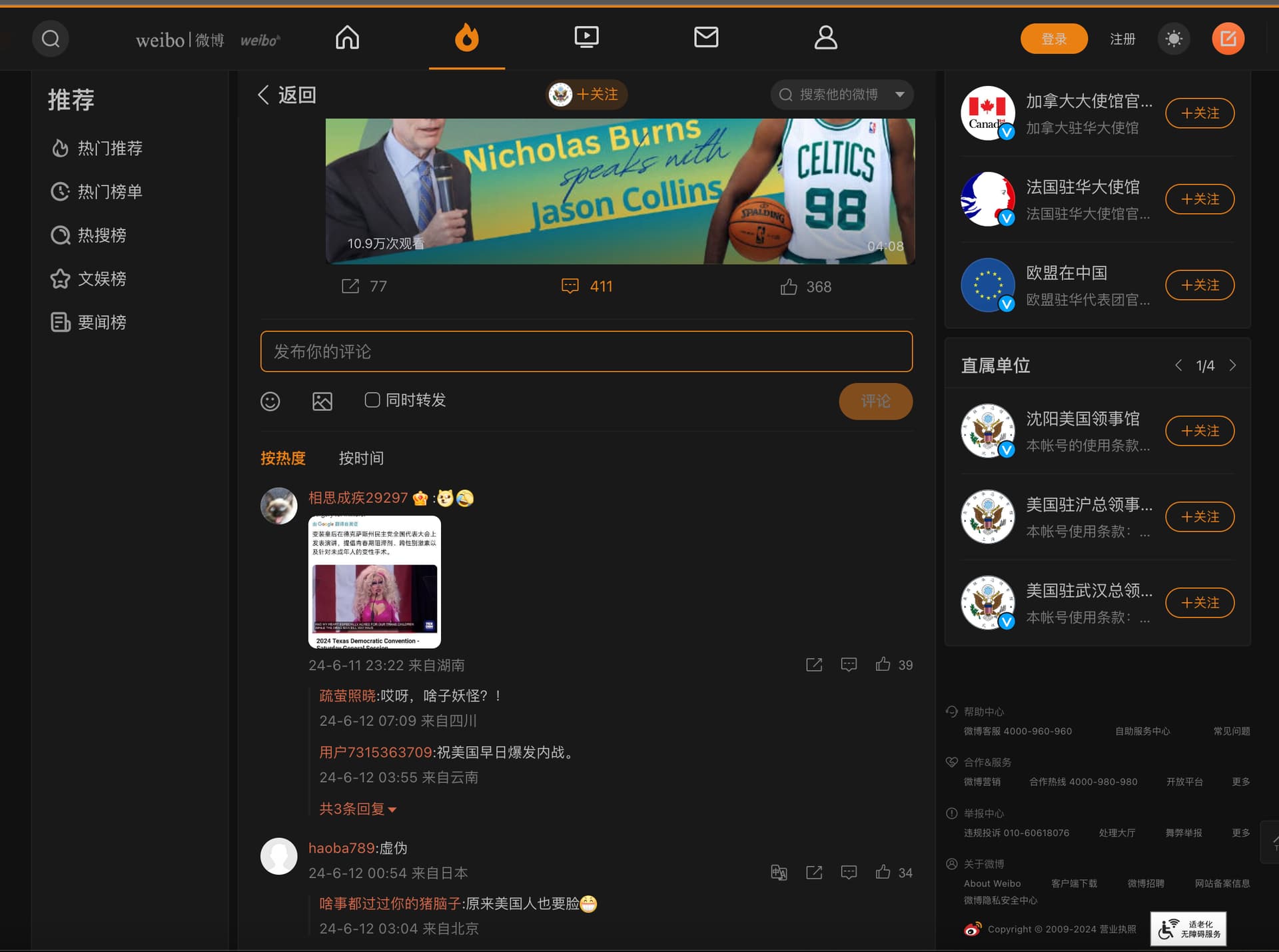The width and height of the screenshot is (1279, 952).
Task: Go back with 返回
Action: pos(287,95)
